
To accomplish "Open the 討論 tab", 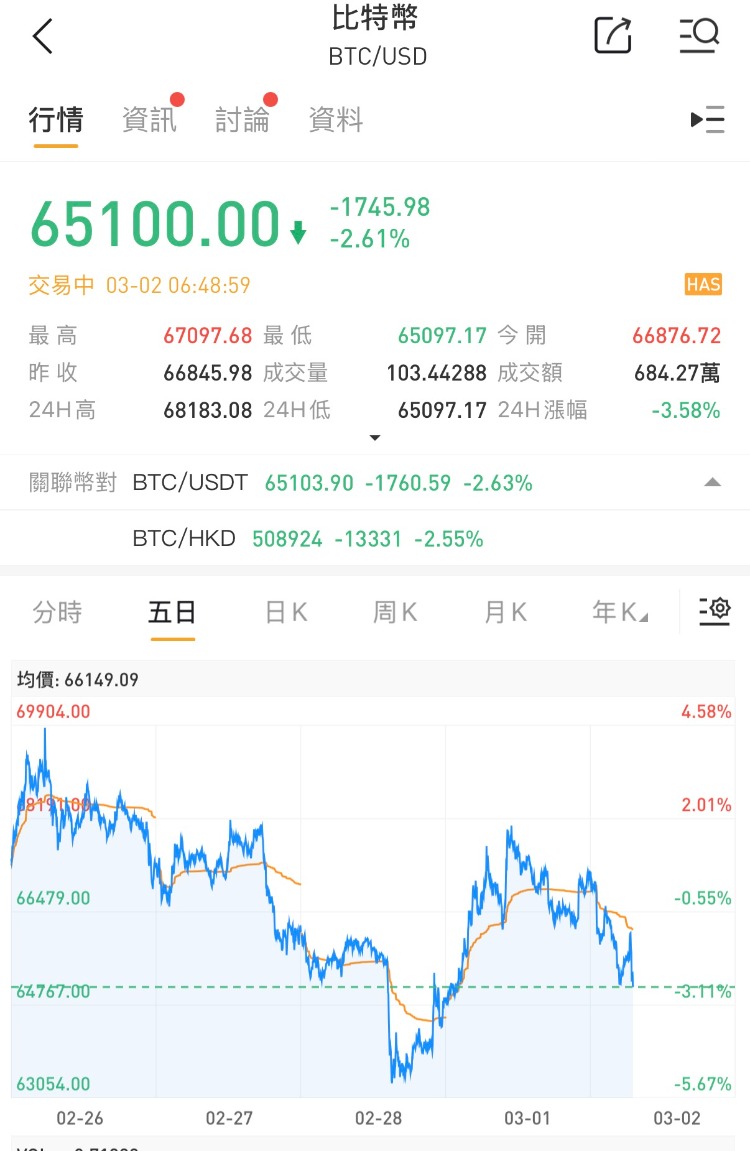I will pyautogui.click(x=243, y=120).
